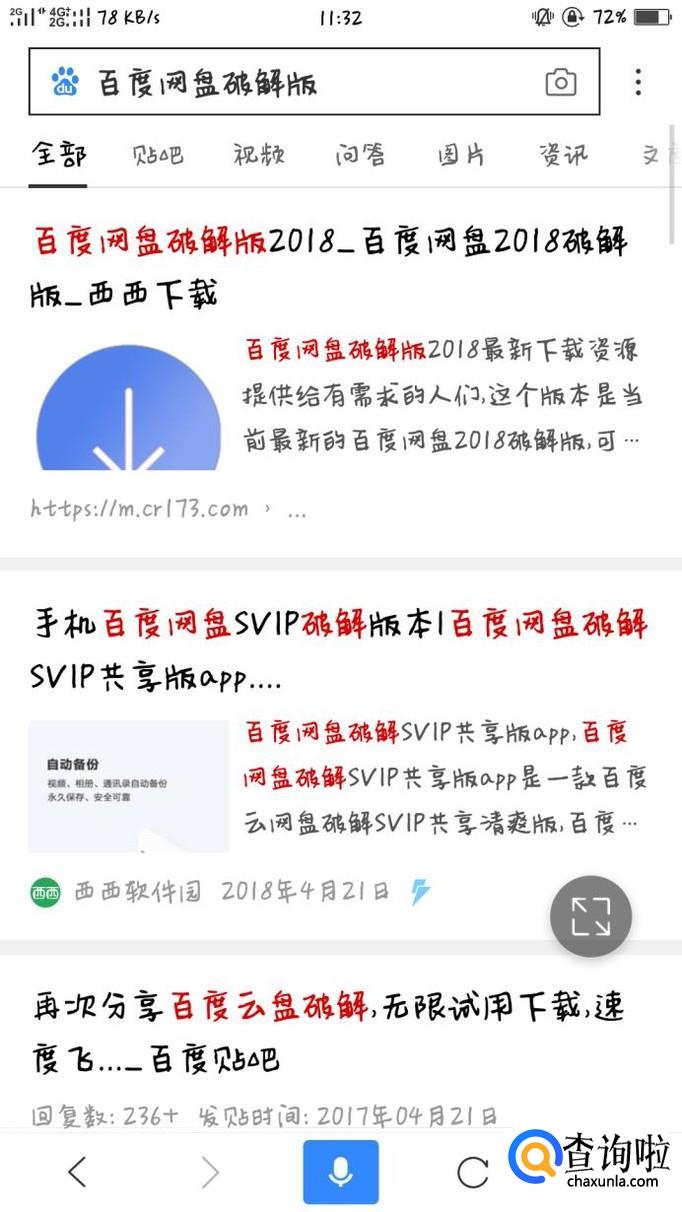Reload the page with the refresh icon

coord(471,1171)
